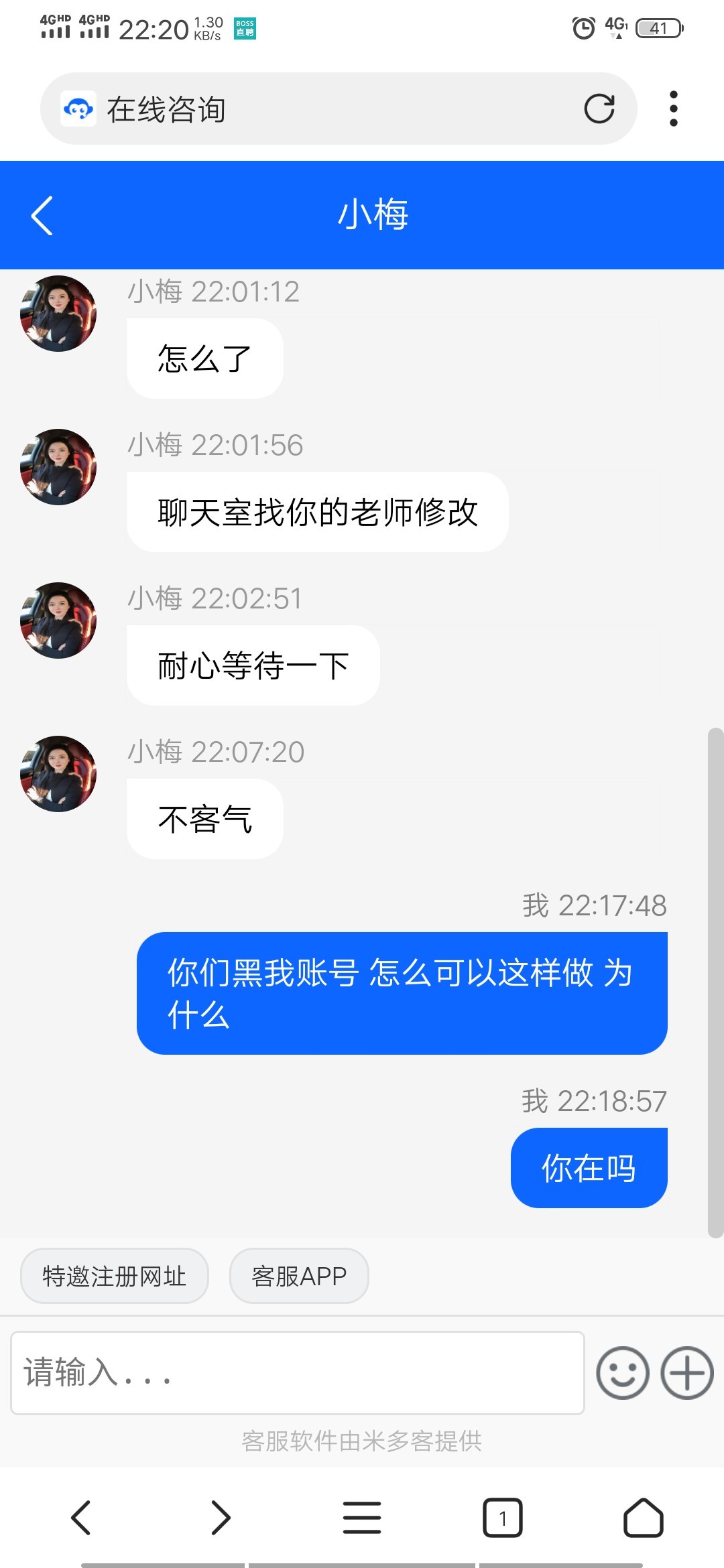Toggle the alarm clock status icon
The width and height of the screenshot is (724, 1568).
click(x=585, y=27)
